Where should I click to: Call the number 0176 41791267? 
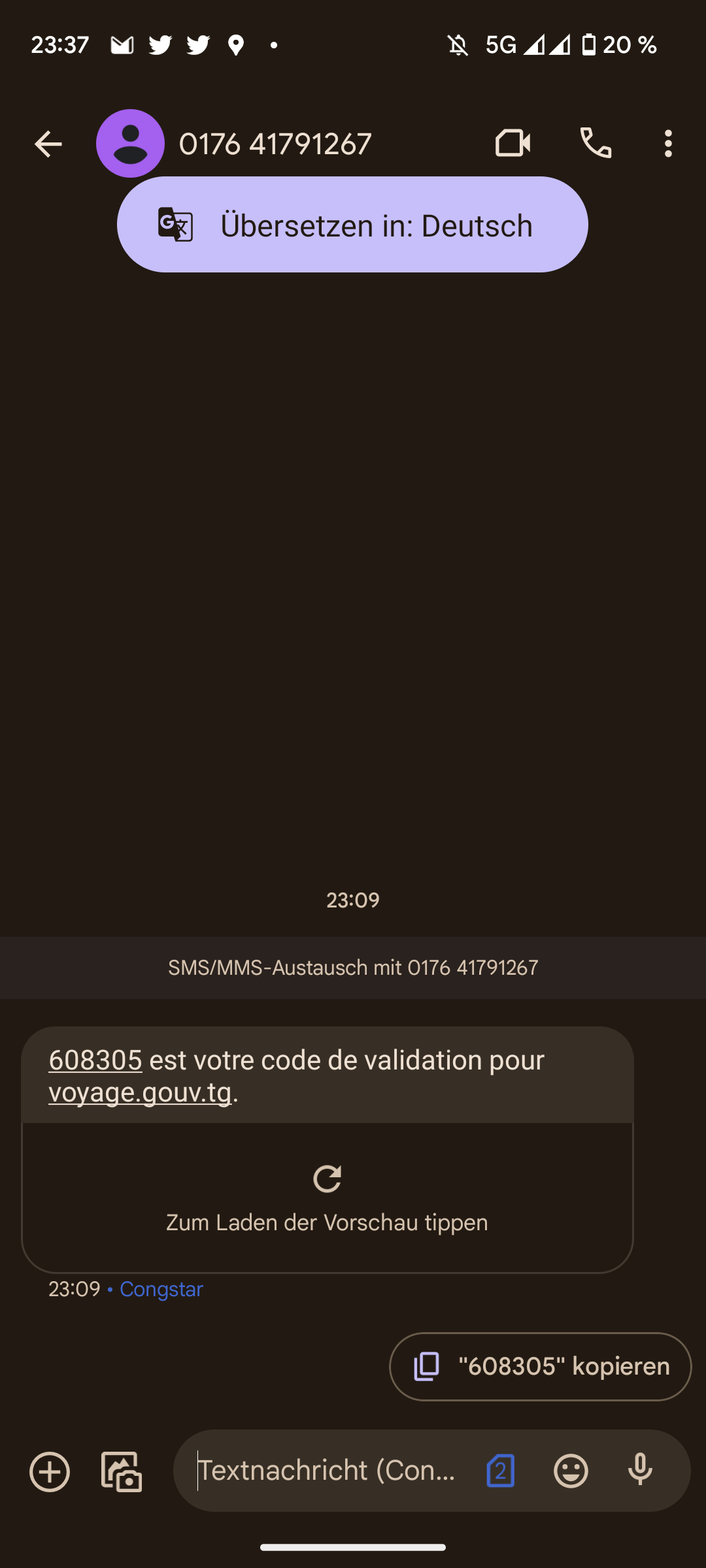pos(596,144)
